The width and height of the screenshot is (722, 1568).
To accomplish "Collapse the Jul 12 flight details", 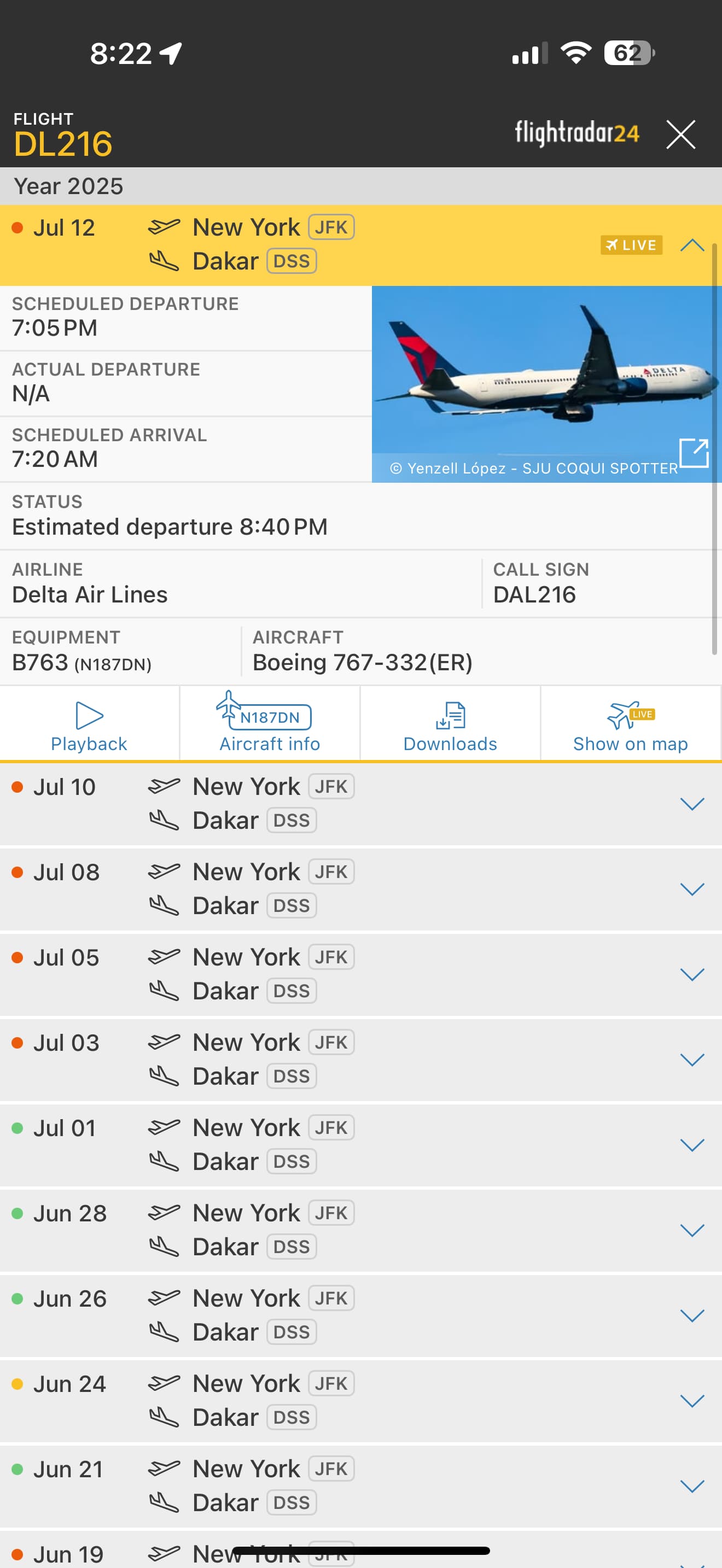I will pyautogui.click(x=691, y=245).
